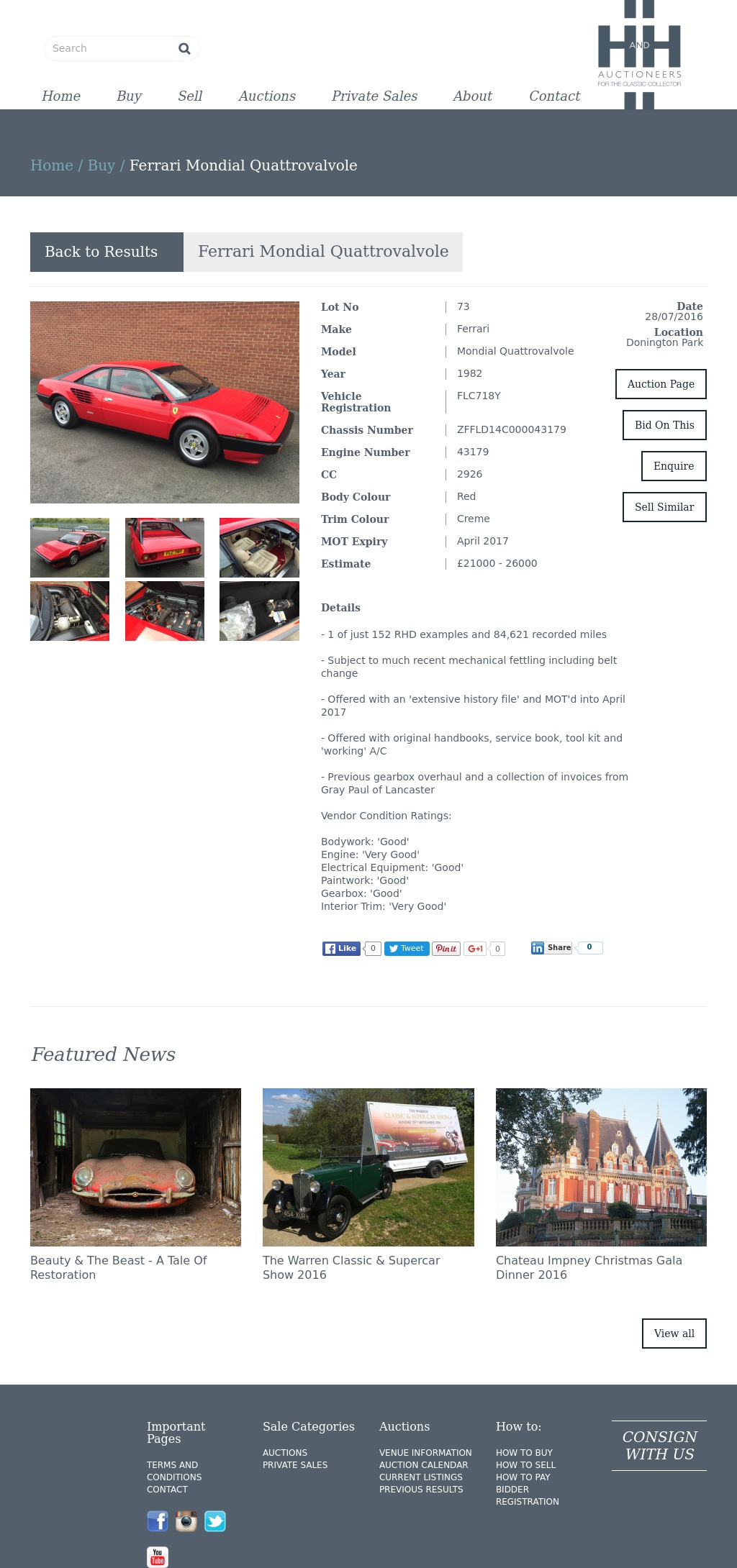Tweet this listing
This screenshot has height=1568, width=737.
click(x=407, y=949)
